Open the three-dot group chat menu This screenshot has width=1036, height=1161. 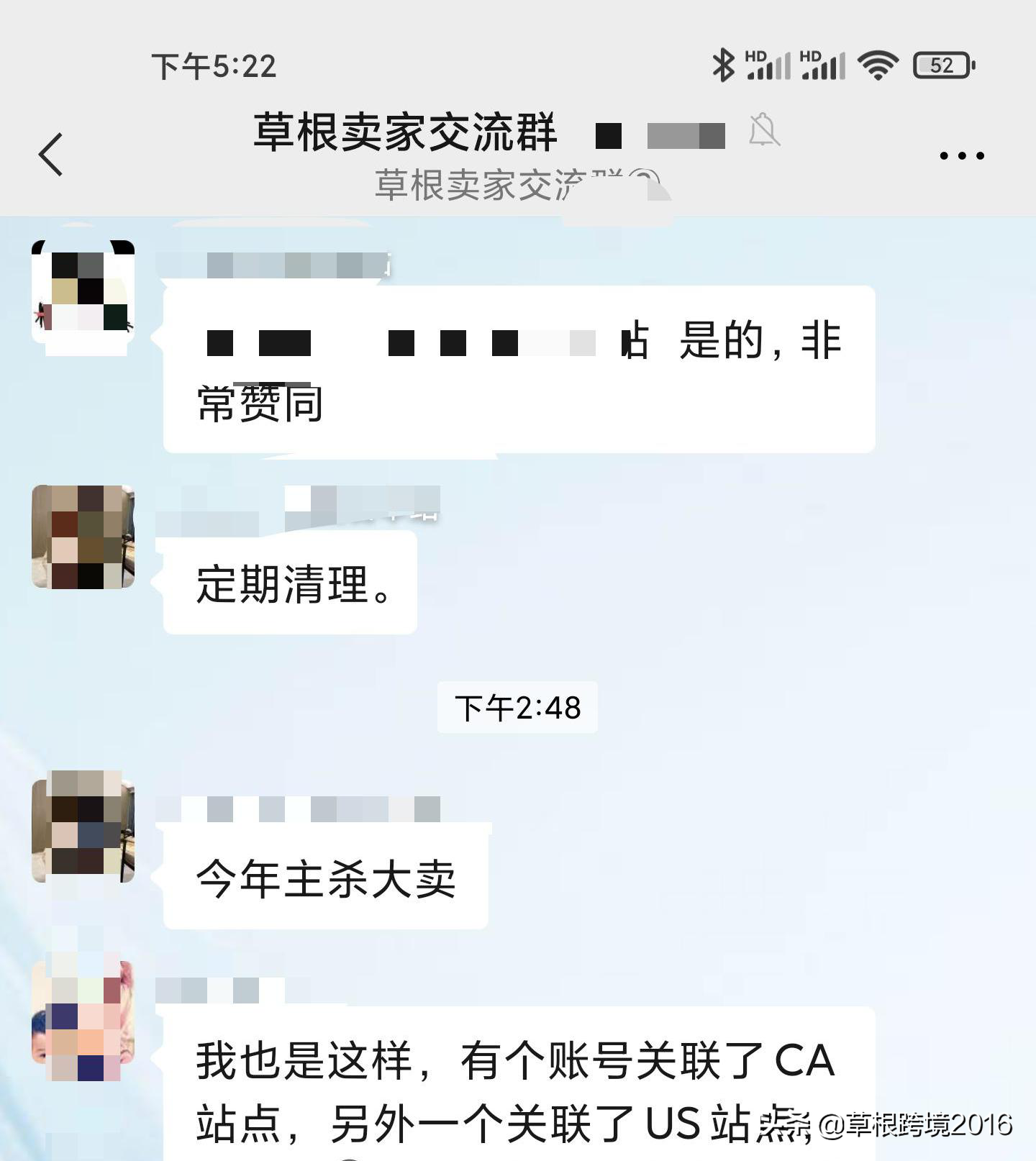tap(961, 155)
